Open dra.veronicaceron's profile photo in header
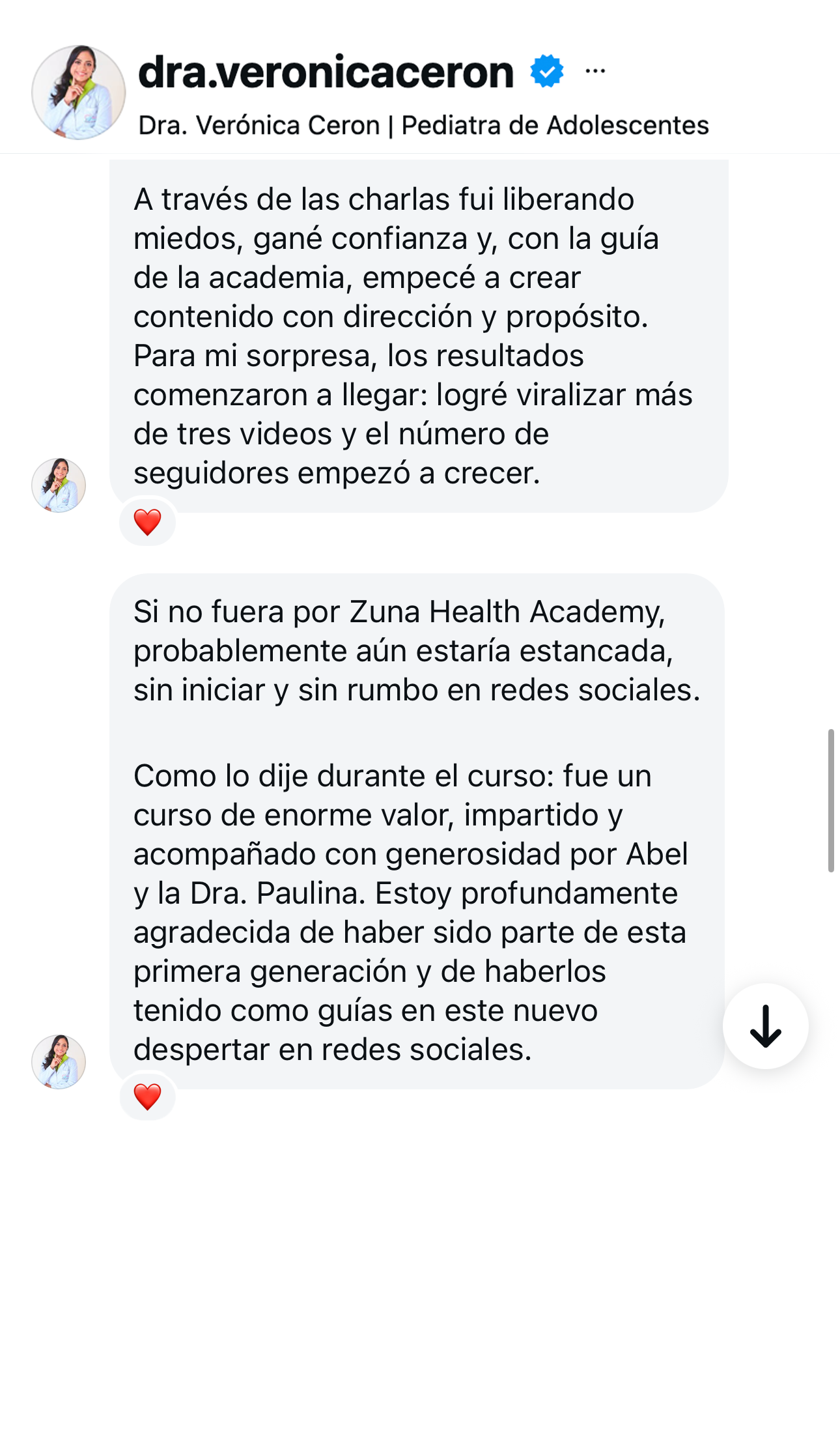 [x=79, y=93]
